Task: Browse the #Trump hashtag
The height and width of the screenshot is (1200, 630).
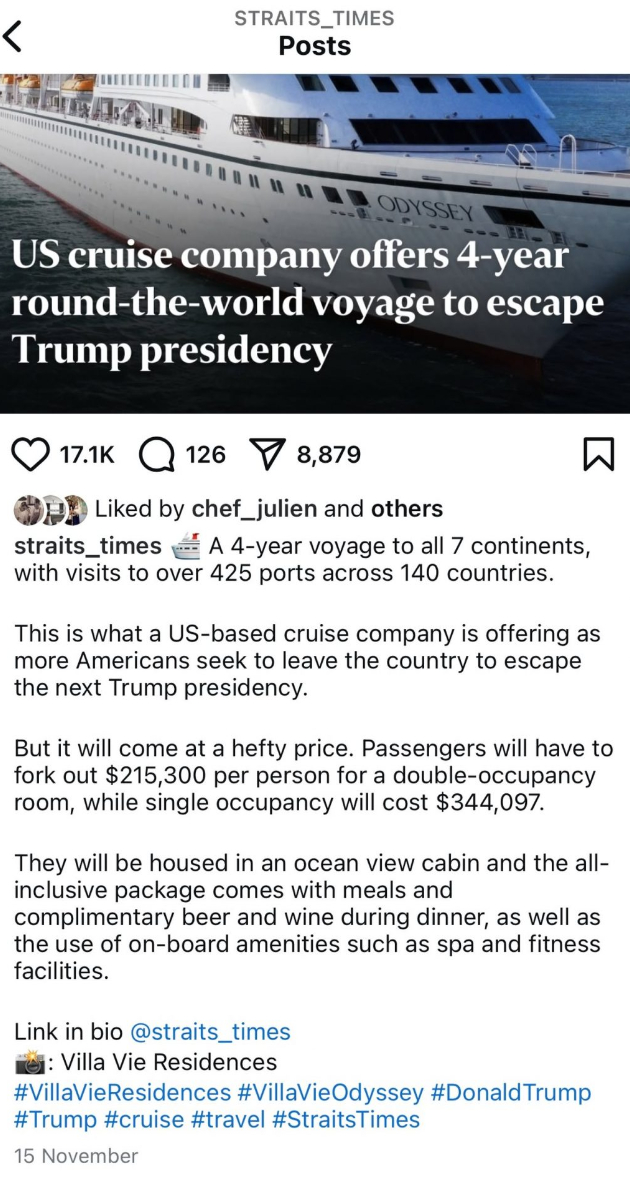Action: [x=55, y=1120]
